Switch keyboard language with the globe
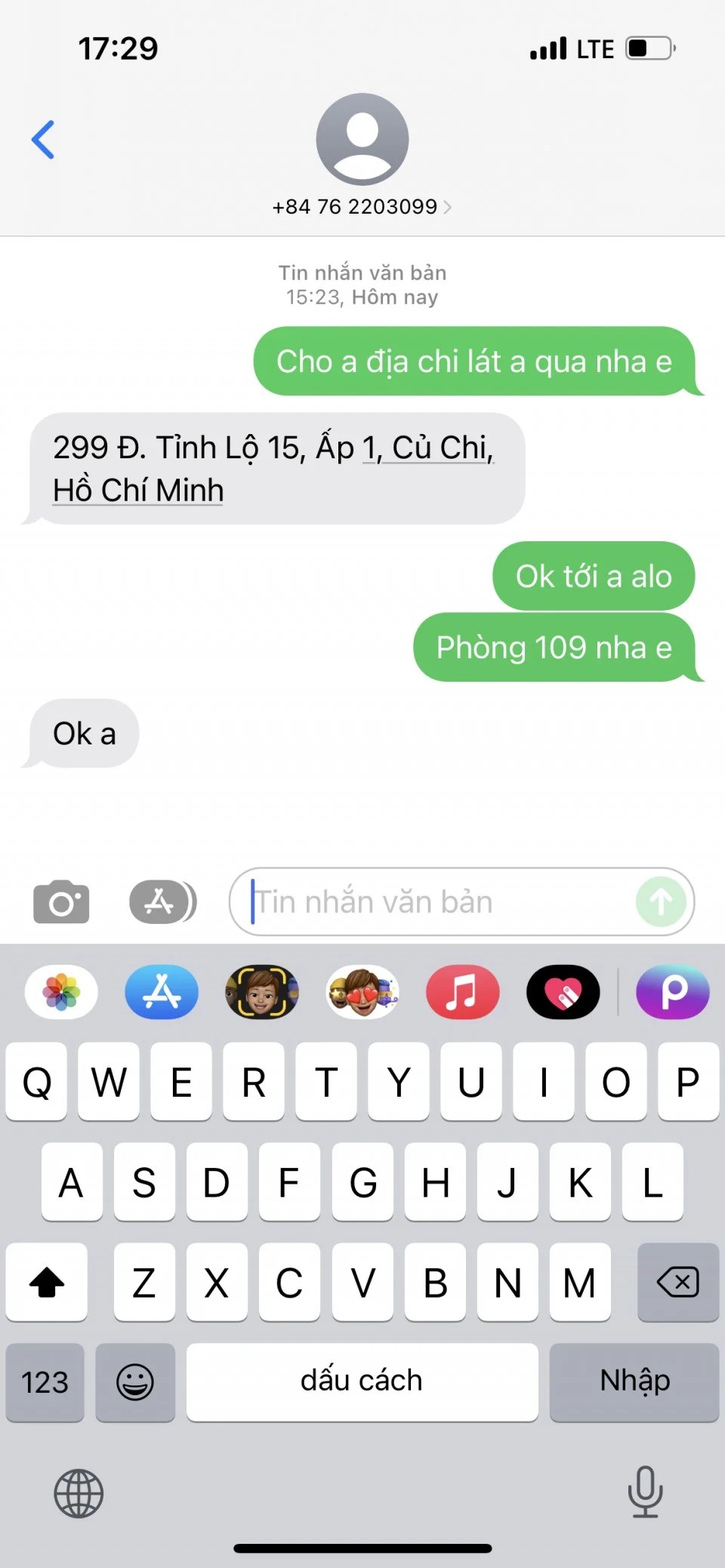Viewport: 725px width, 1568px height. click(79, 1493)
